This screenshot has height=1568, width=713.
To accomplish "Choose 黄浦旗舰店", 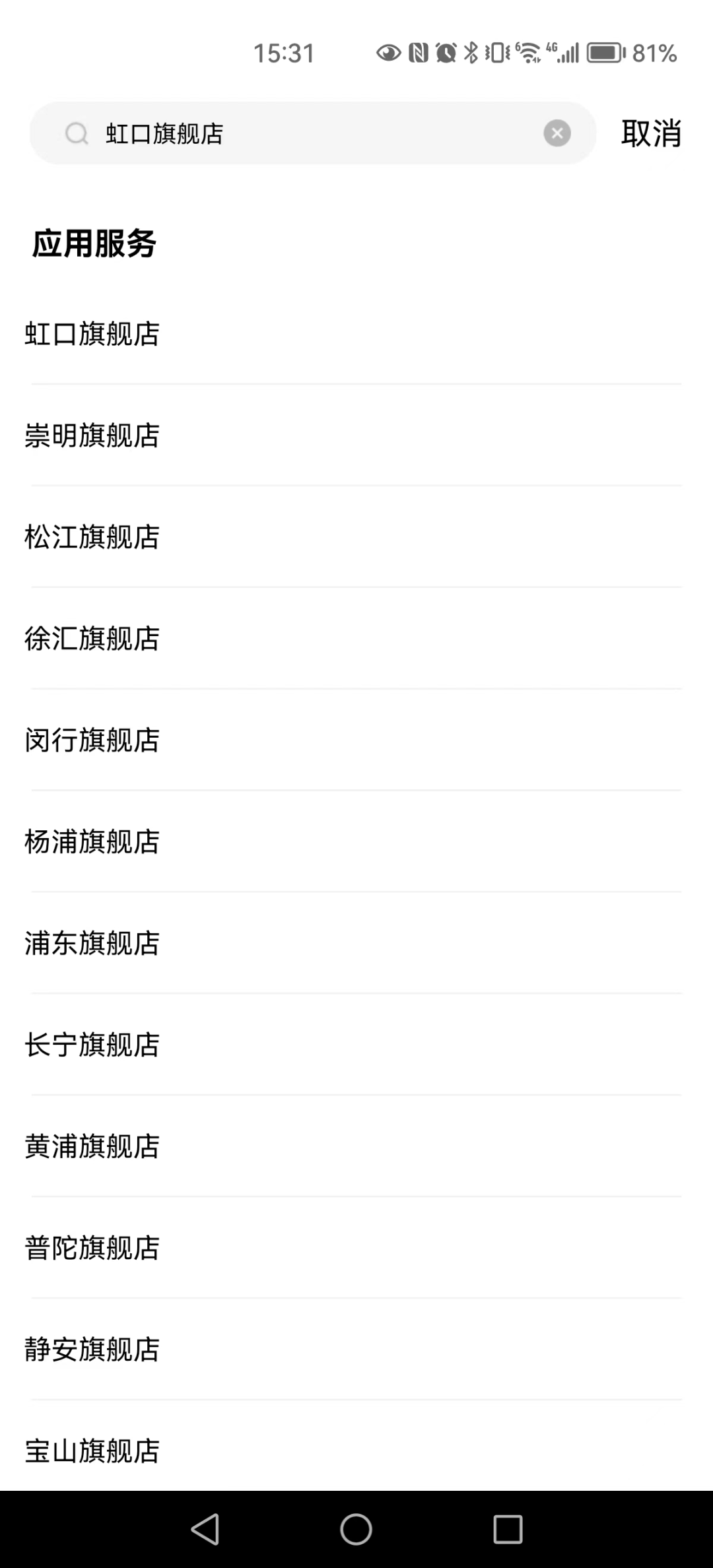I will [x=356, y=1147].
